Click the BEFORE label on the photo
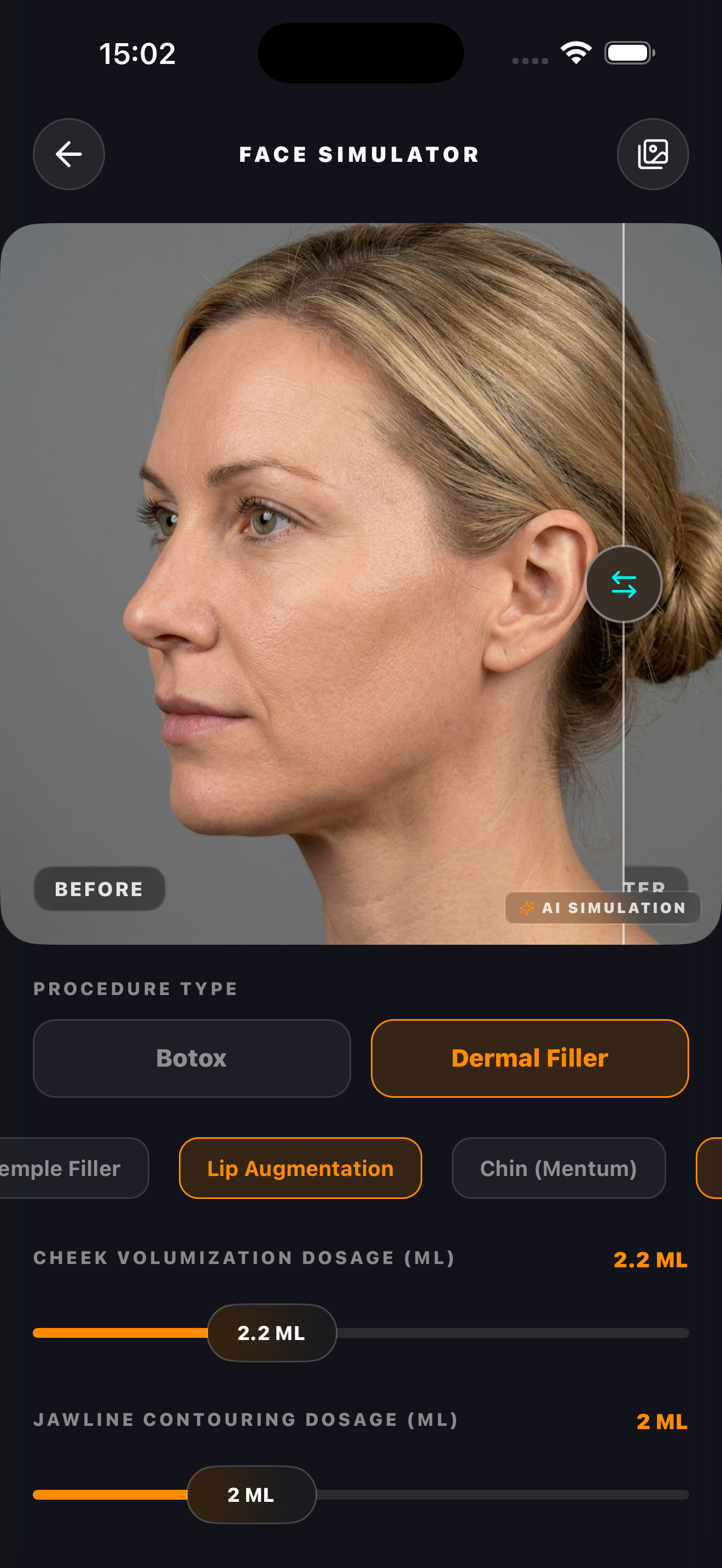 click(x=98, y=890)
